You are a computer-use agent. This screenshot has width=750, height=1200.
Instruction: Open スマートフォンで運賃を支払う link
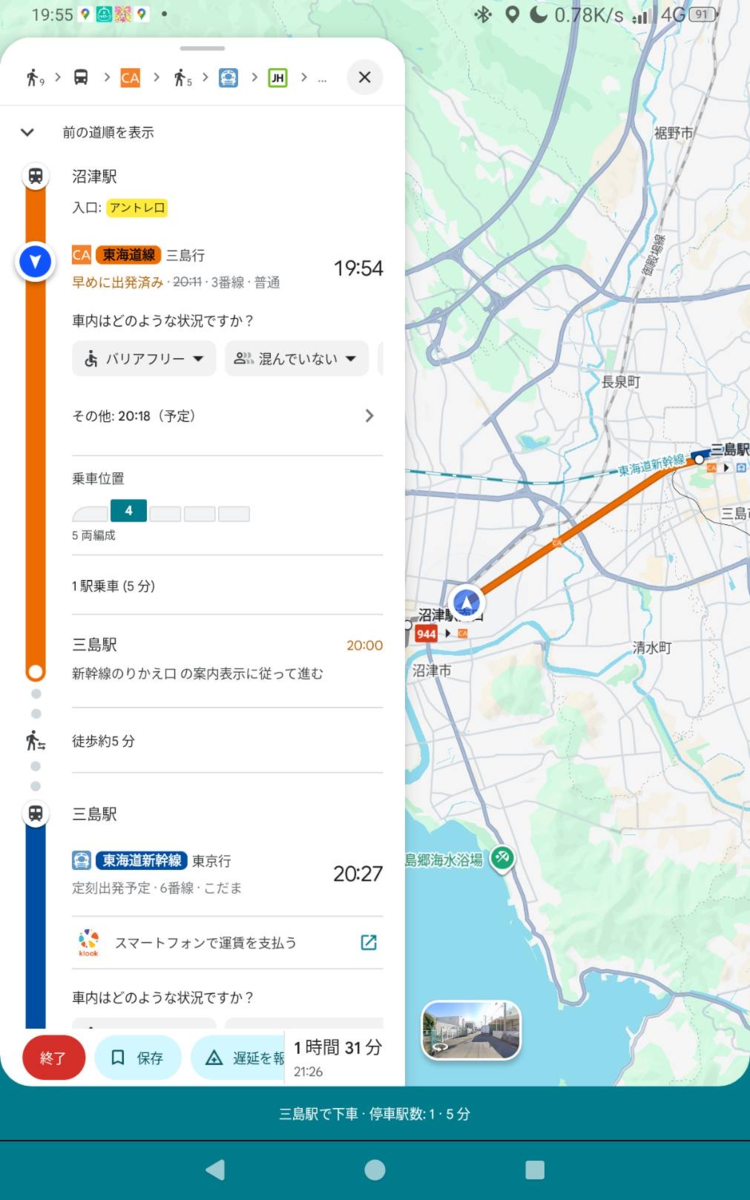(226, 942)
